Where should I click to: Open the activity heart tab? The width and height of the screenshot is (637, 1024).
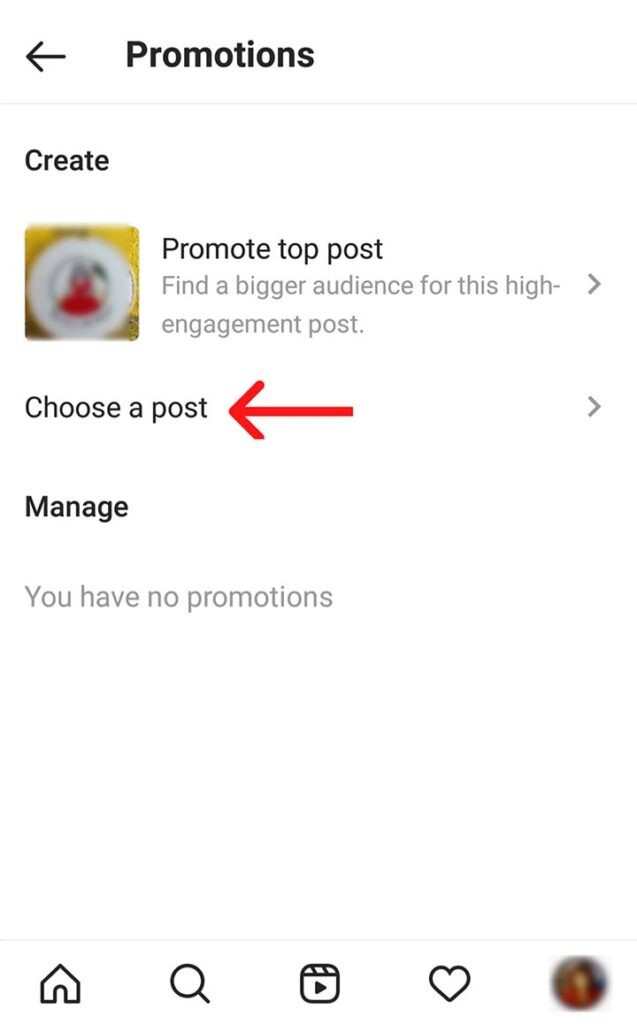tap(449, 984)
